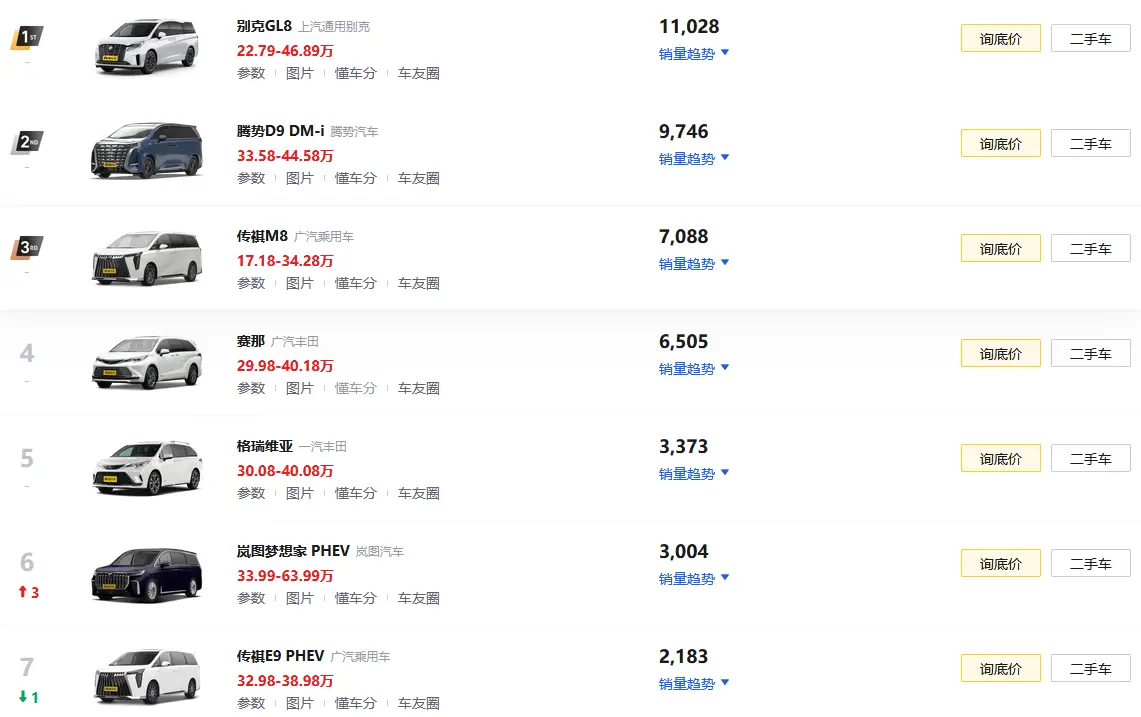The image size is (1141, 717).
Task: Expand 销量趋势 for 别克GL8
Action: [694, 54]
